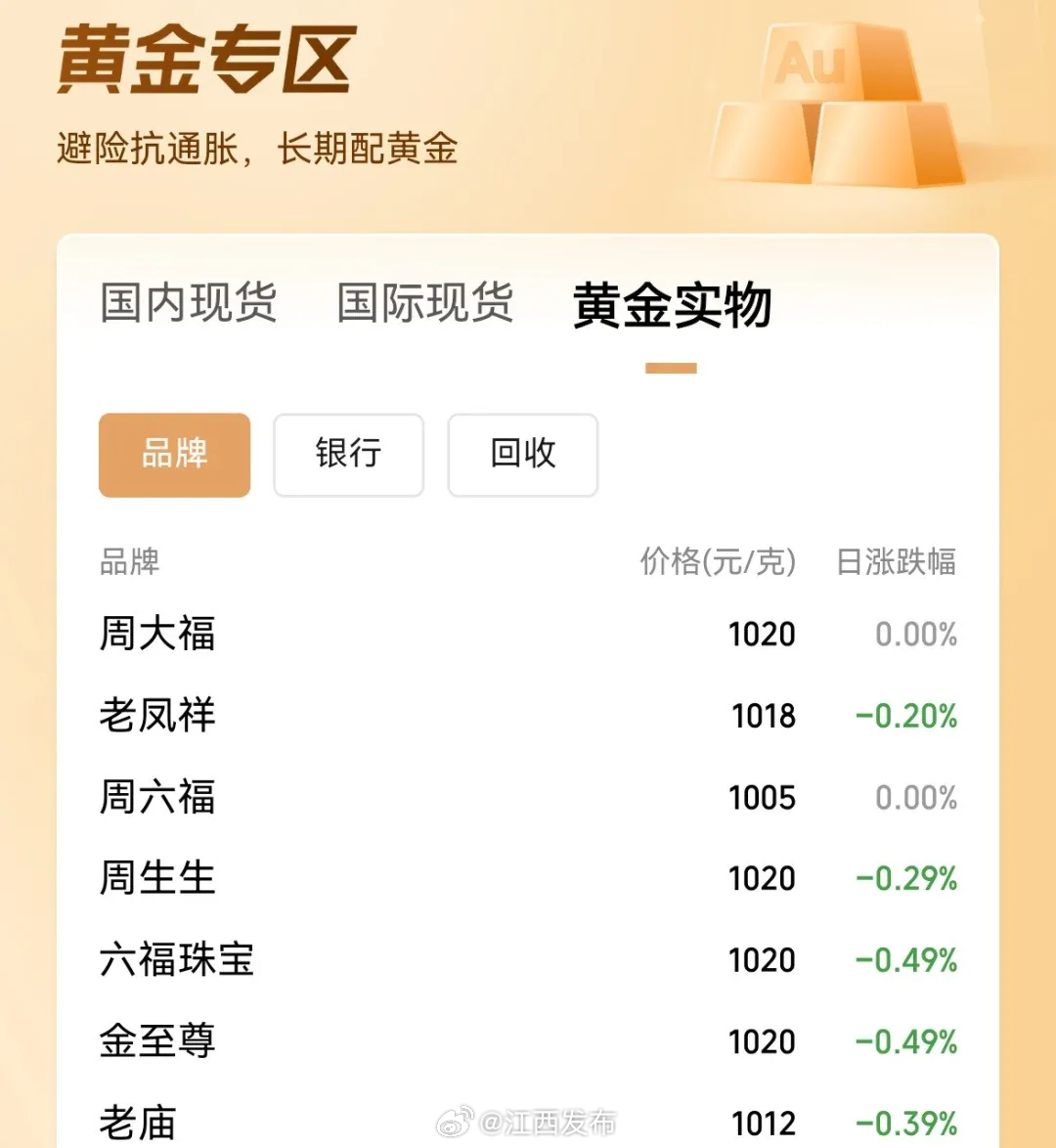This screenshot has height=1148, width=1056.
Task: Select the 品牌 filter button
Action: [x=174, y=455]
